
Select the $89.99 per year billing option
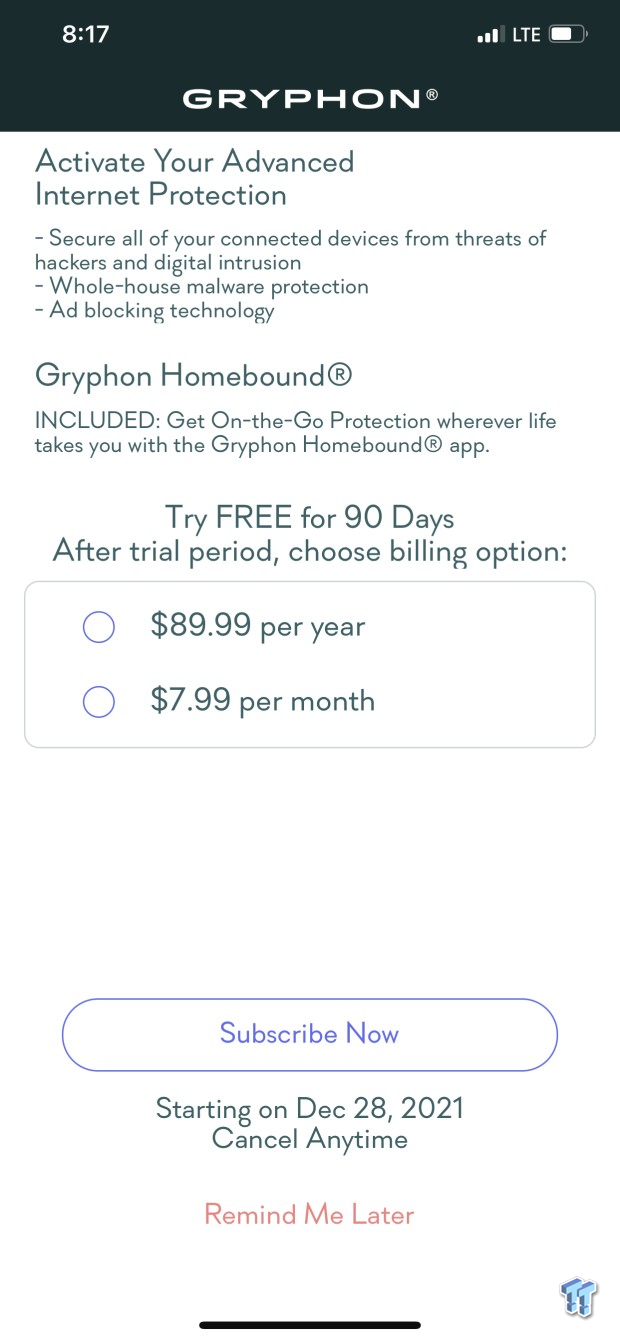[98, 627]
